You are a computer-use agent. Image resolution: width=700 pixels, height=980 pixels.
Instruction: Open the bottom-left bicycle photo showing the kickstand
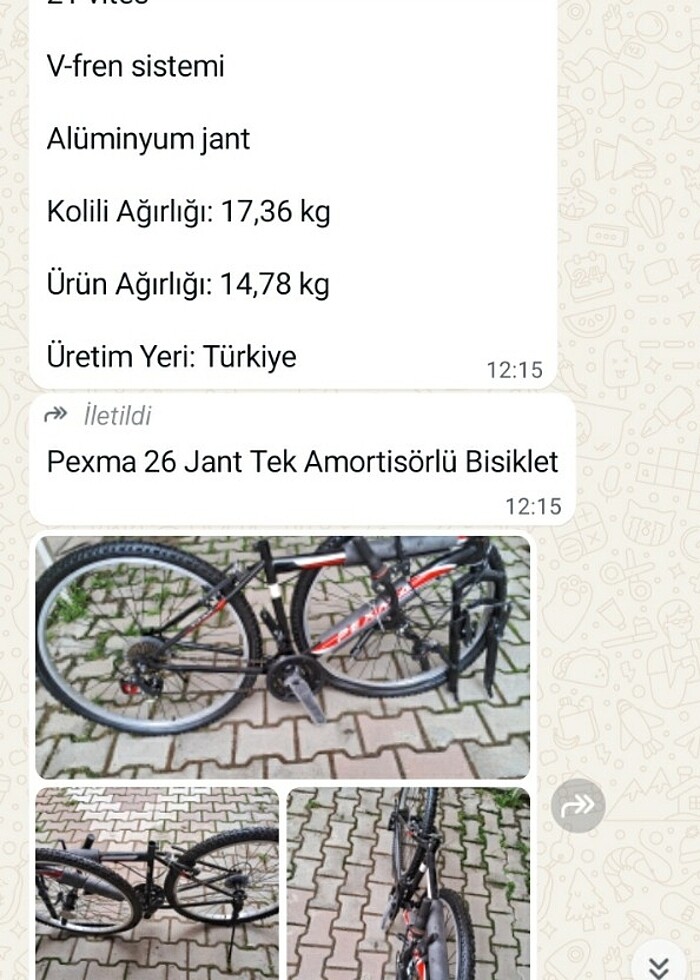pyautogui.click(x=157, y=882)
